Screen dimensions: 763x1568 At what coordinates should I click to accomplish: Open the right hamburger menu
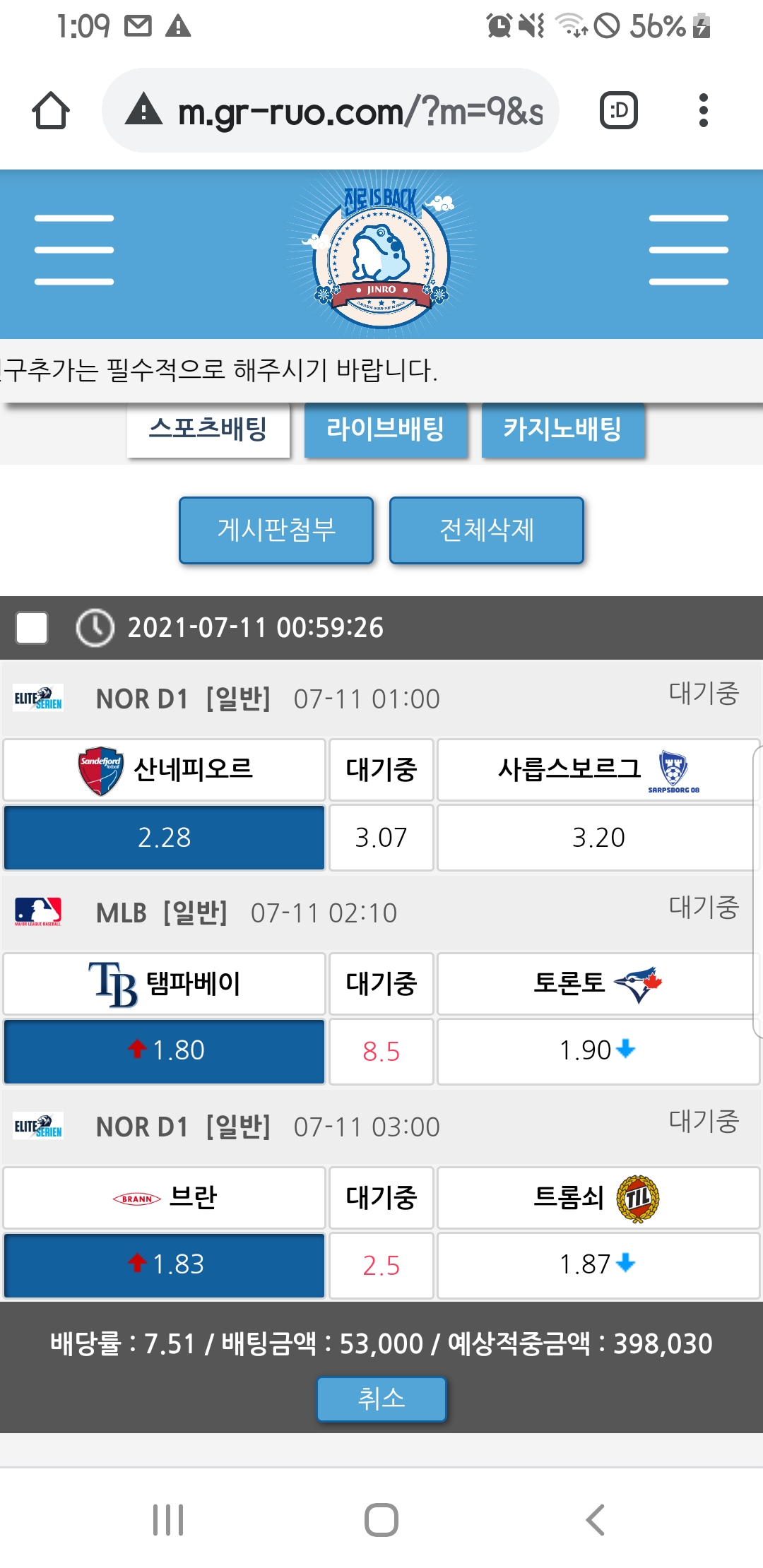[x=688, y=250]
